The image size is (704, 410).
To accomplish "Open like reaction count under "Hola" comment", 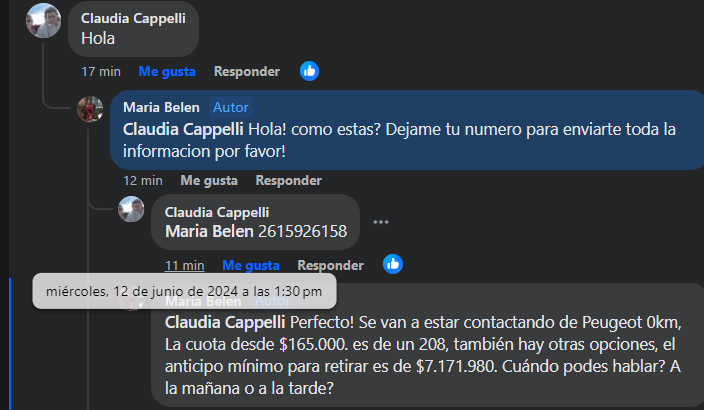I will [x=310, y=71].
